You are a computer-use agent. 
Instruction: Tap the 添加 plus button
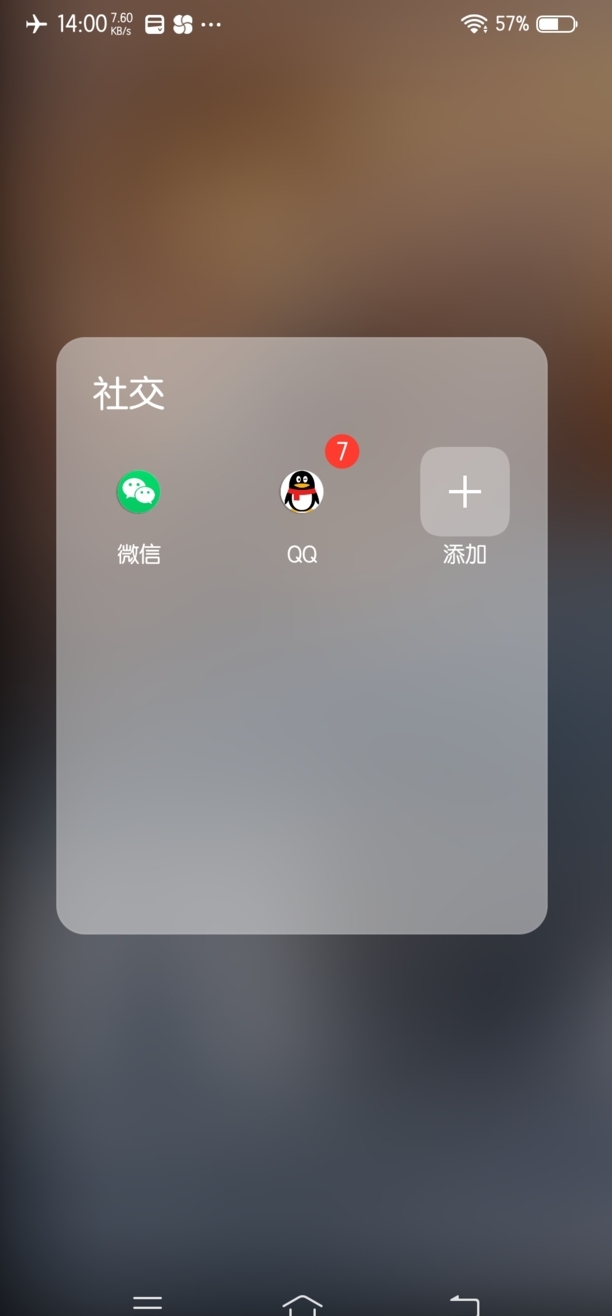[464, 491]
